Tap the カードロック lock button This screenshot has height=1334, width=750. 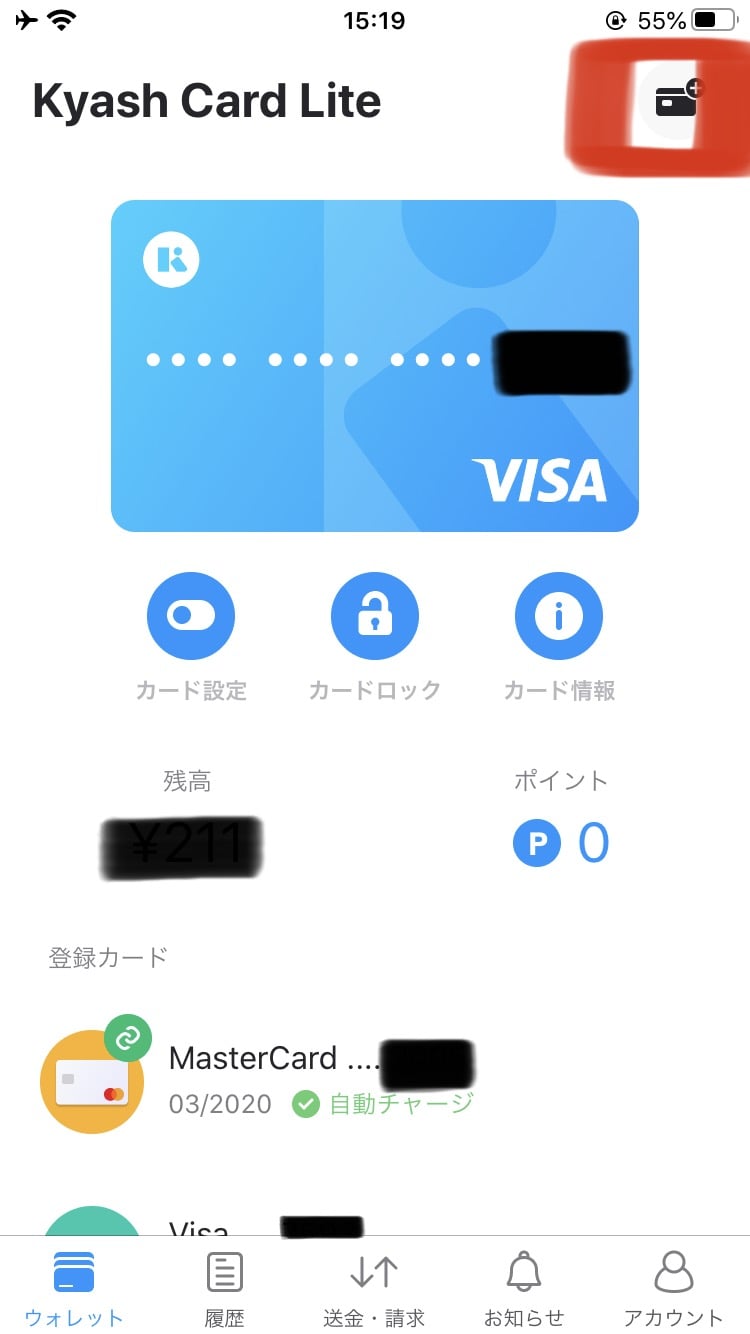point(374,617)
